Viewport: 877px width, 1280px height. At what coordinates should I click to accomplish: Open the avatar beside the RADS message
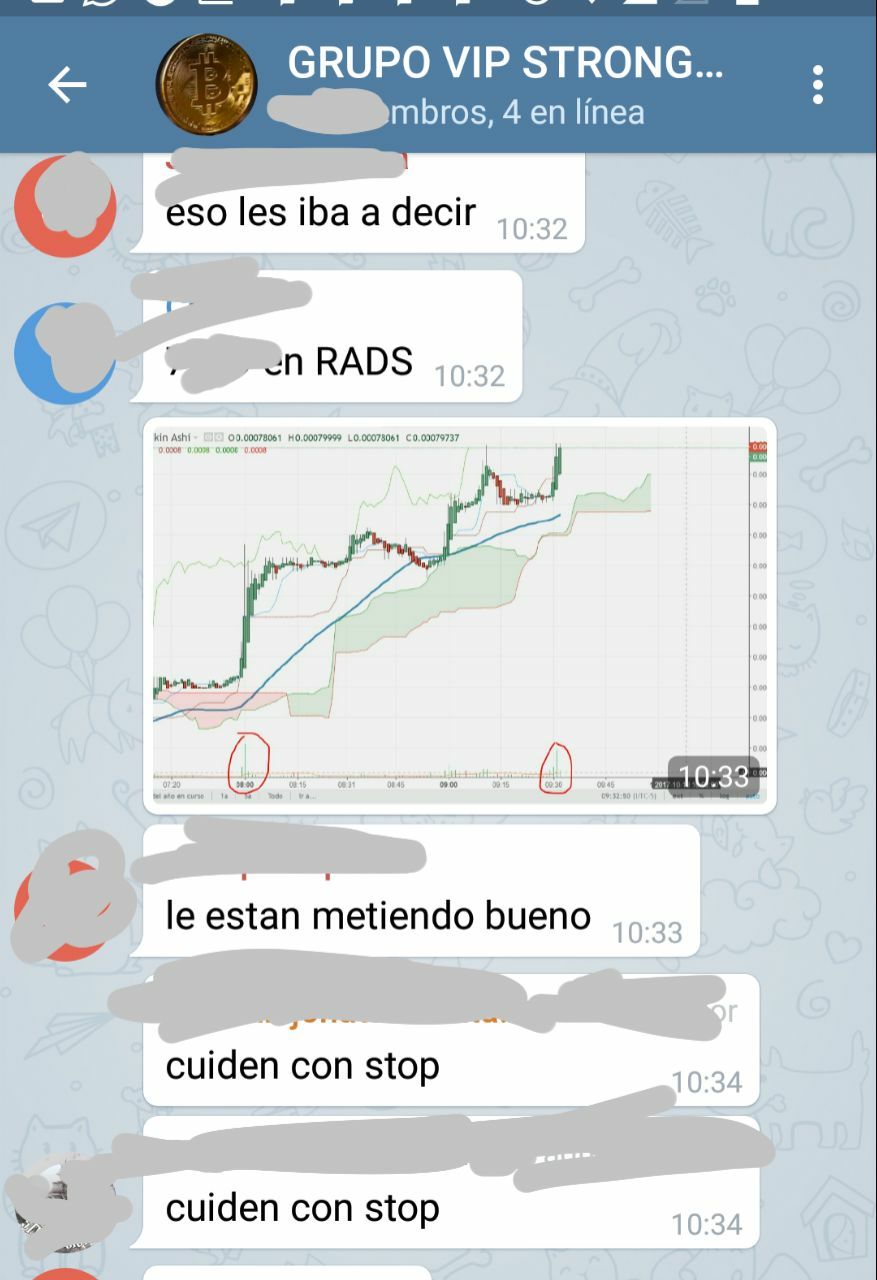65,353
